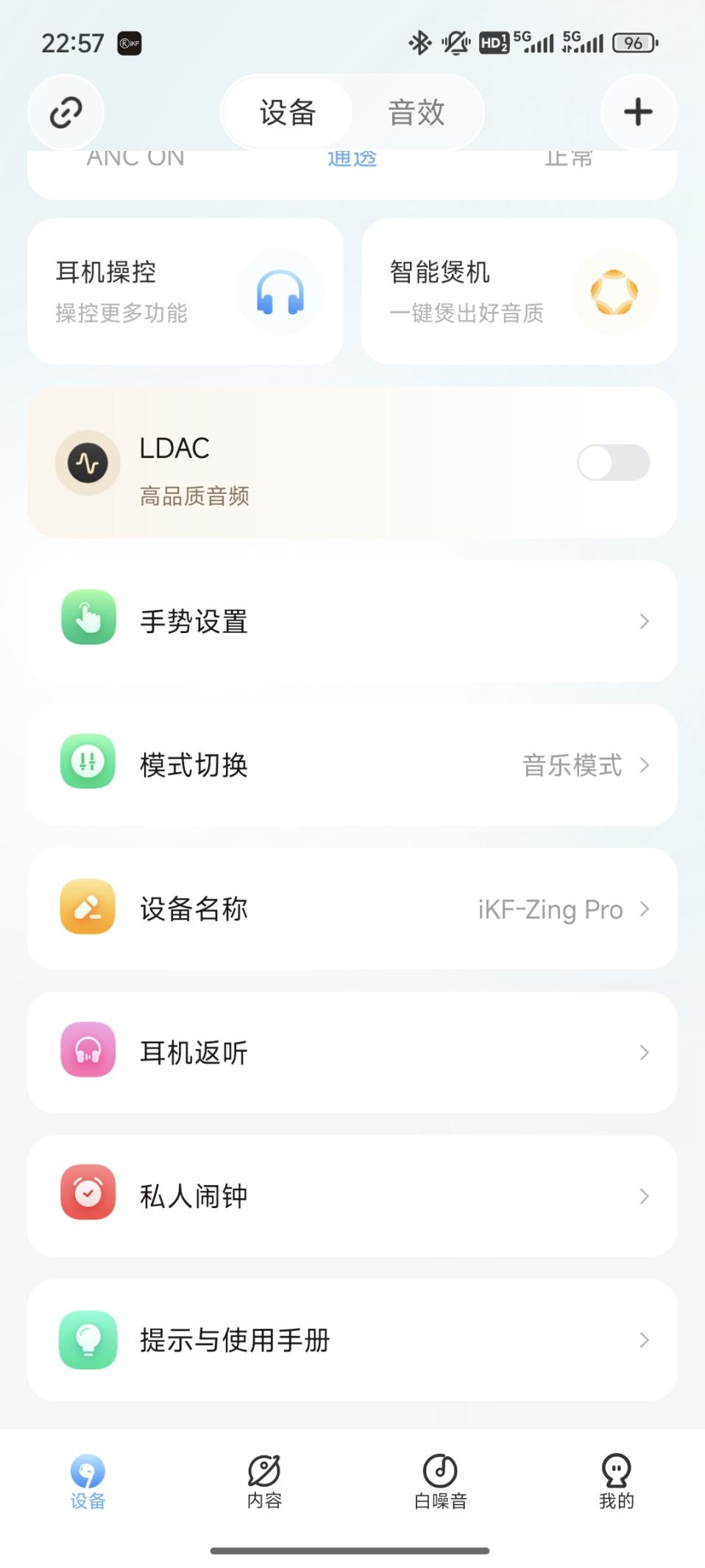
Task: Tap the plus button to add device
Action: click(637, 112)
